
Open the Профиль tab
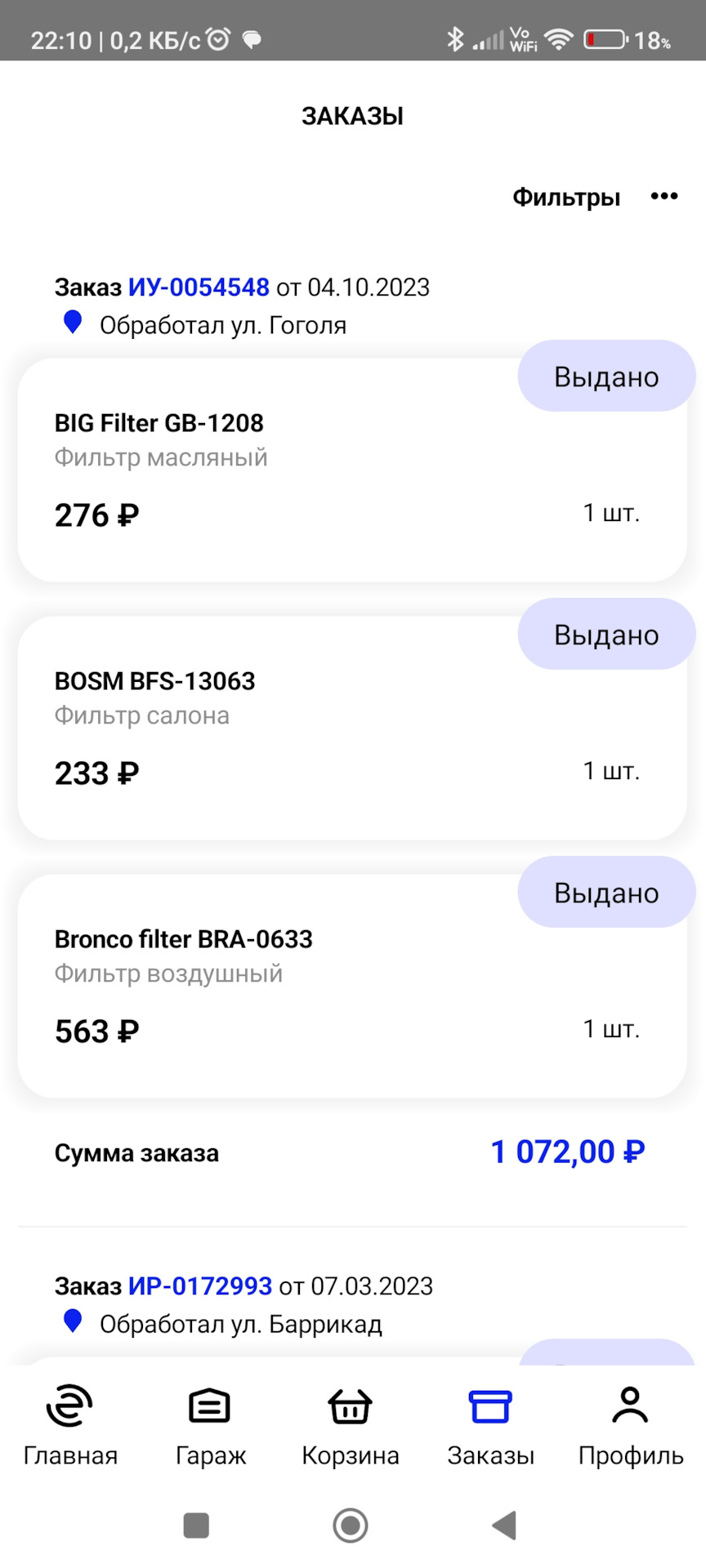[631, 1427]
